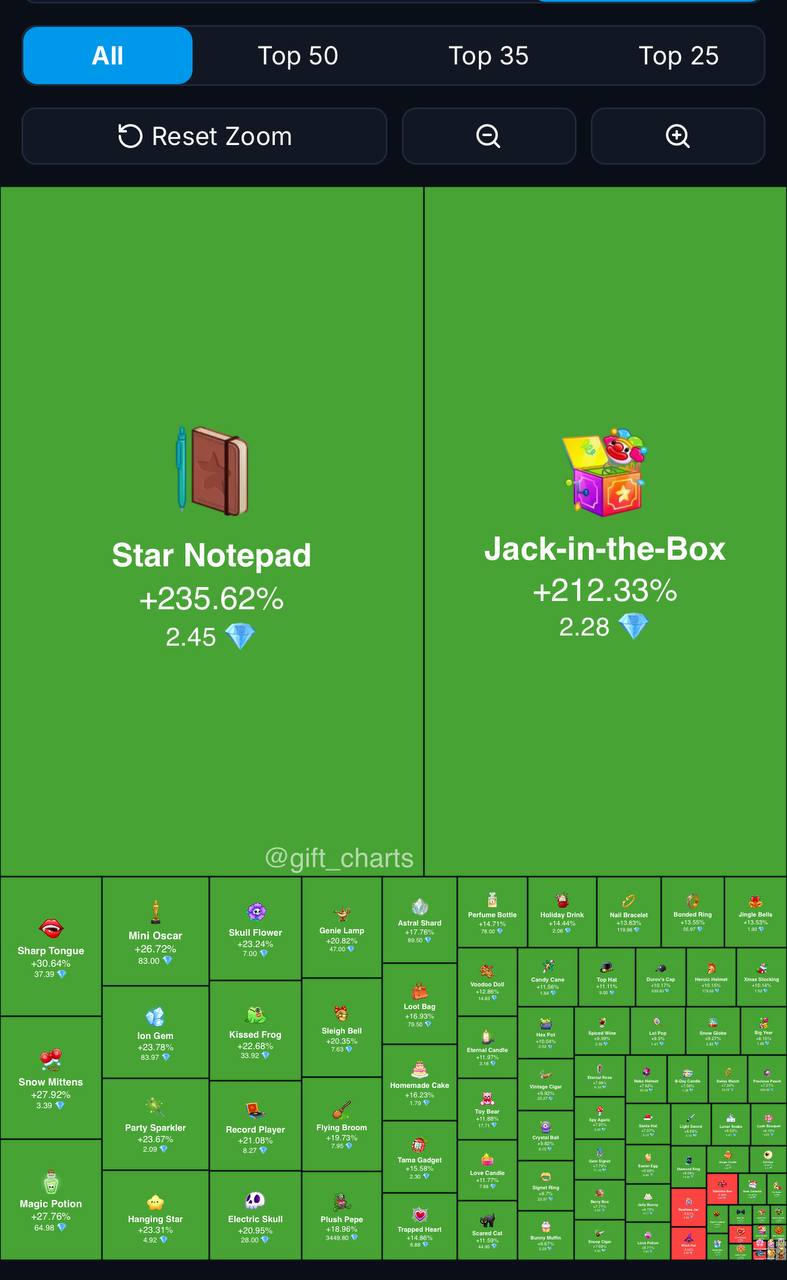
Task: Select the Top 50 tab
Action: pyautogui.click(x=298, y=56)
